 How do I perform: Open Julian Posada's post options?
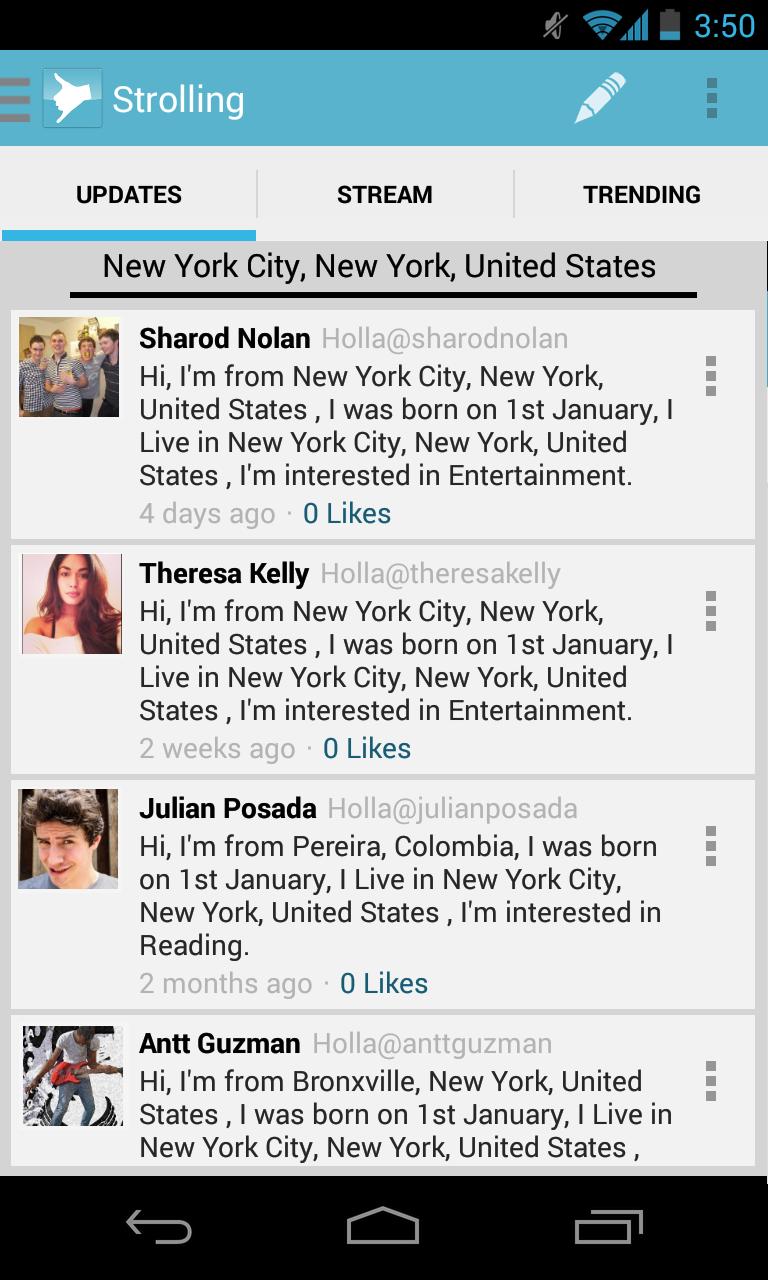click(x=710, y=846)
